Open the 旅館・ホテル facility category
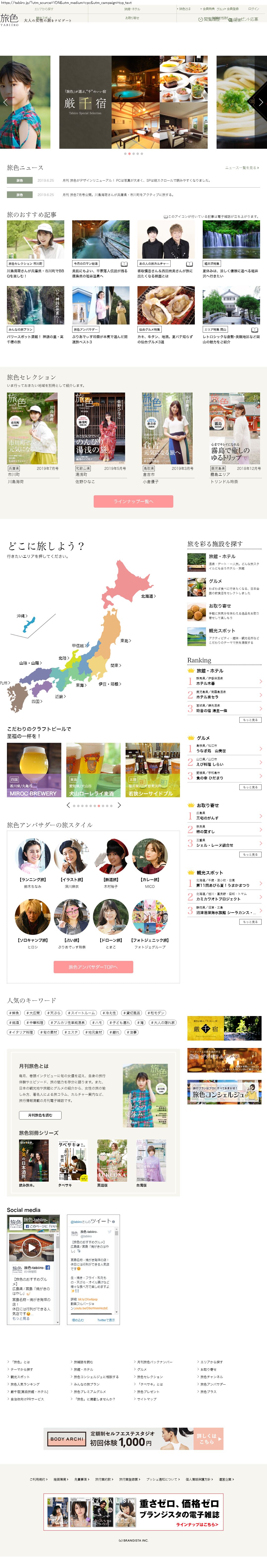Image resolution: width=267 pixels, height=1568 pixels. 222,556
